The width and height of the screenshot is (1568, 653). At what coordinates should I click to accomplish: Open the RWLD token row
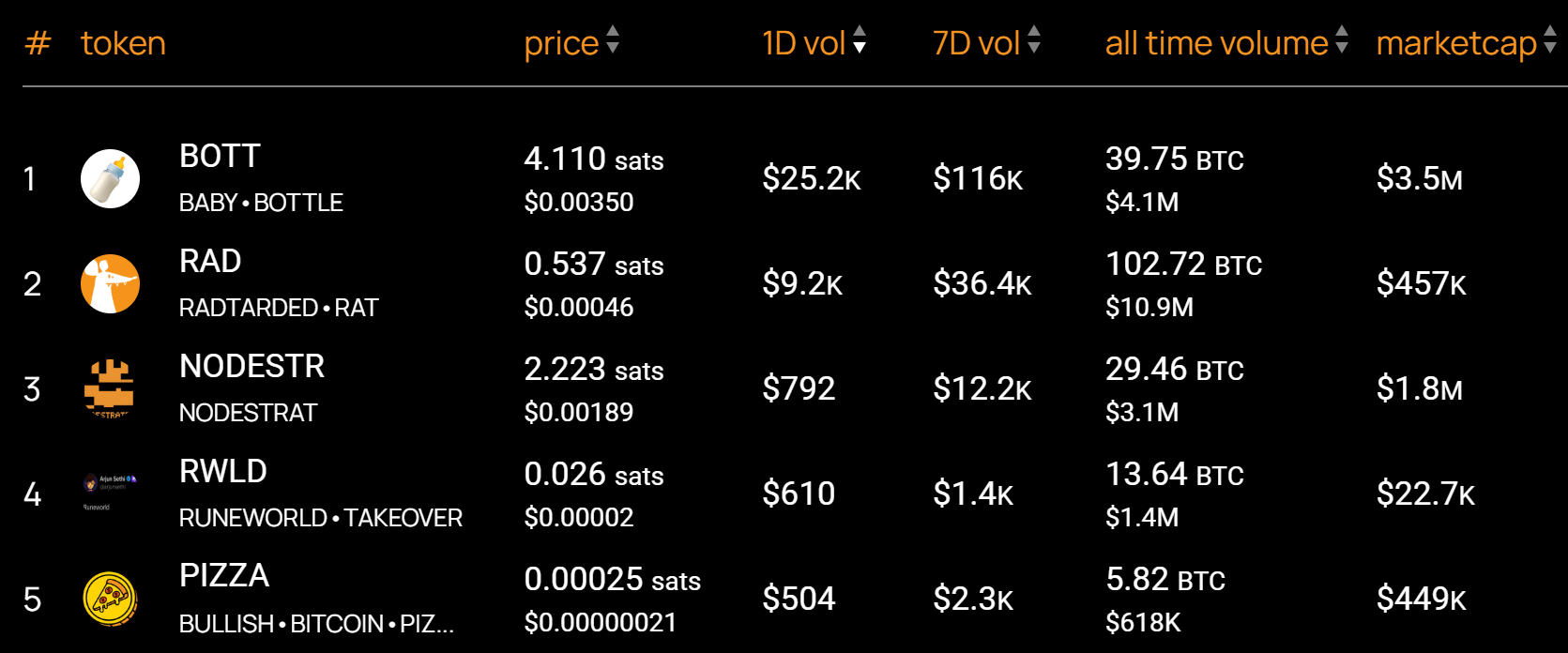pyautogui.click(x=223, y=472)
